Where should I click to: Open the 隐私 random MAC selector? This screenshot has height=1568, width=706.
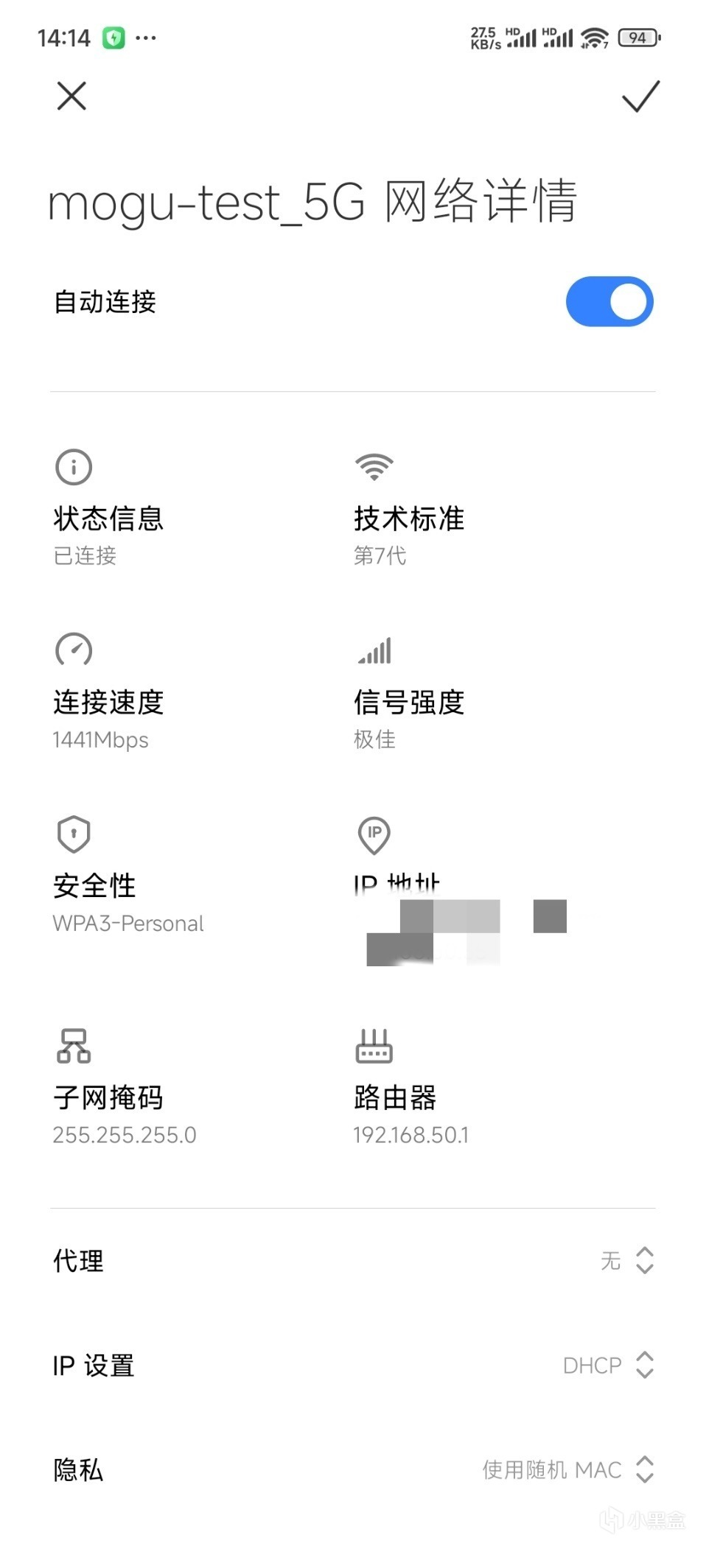click(x=568, y=1469)
